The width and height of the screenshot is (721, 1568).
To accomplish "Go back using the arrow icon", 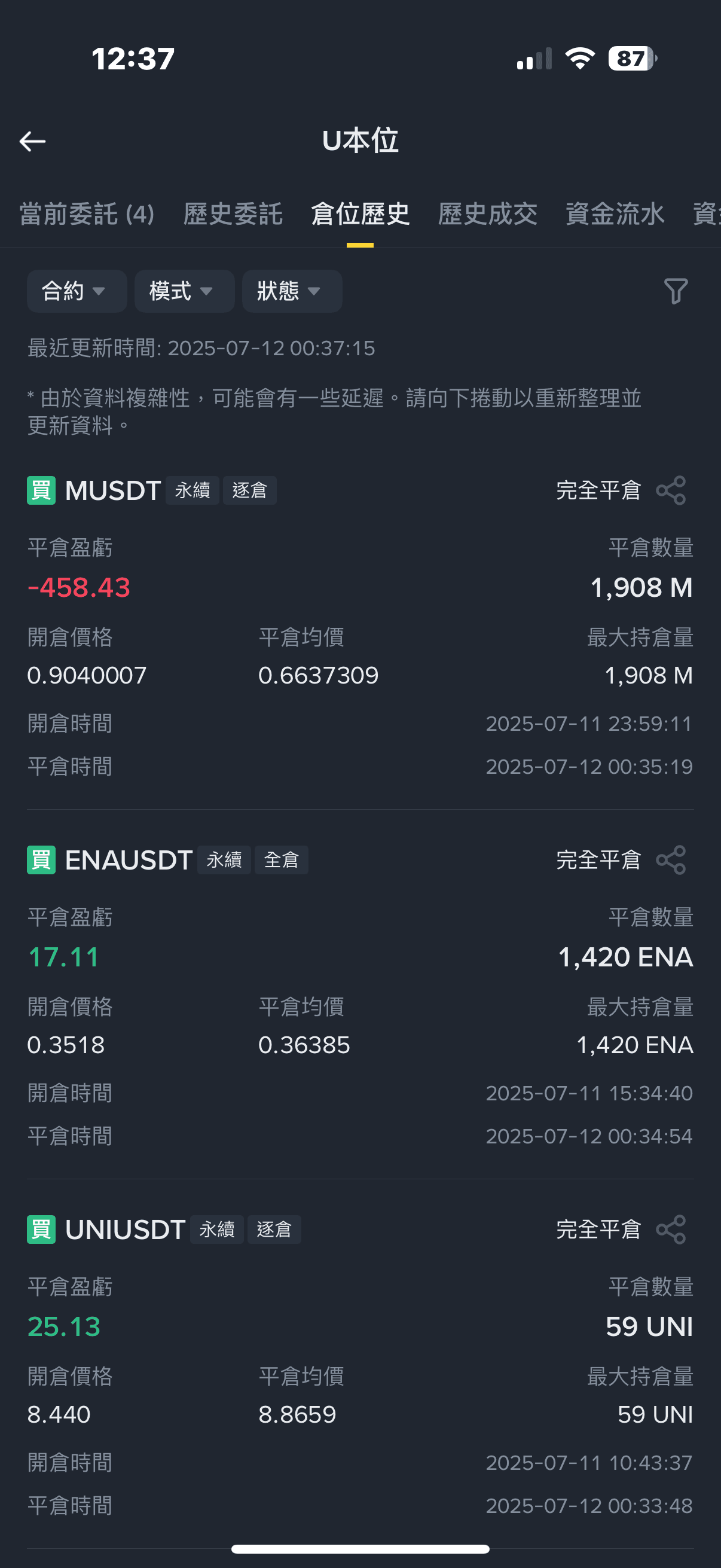I will click(33, 142).
